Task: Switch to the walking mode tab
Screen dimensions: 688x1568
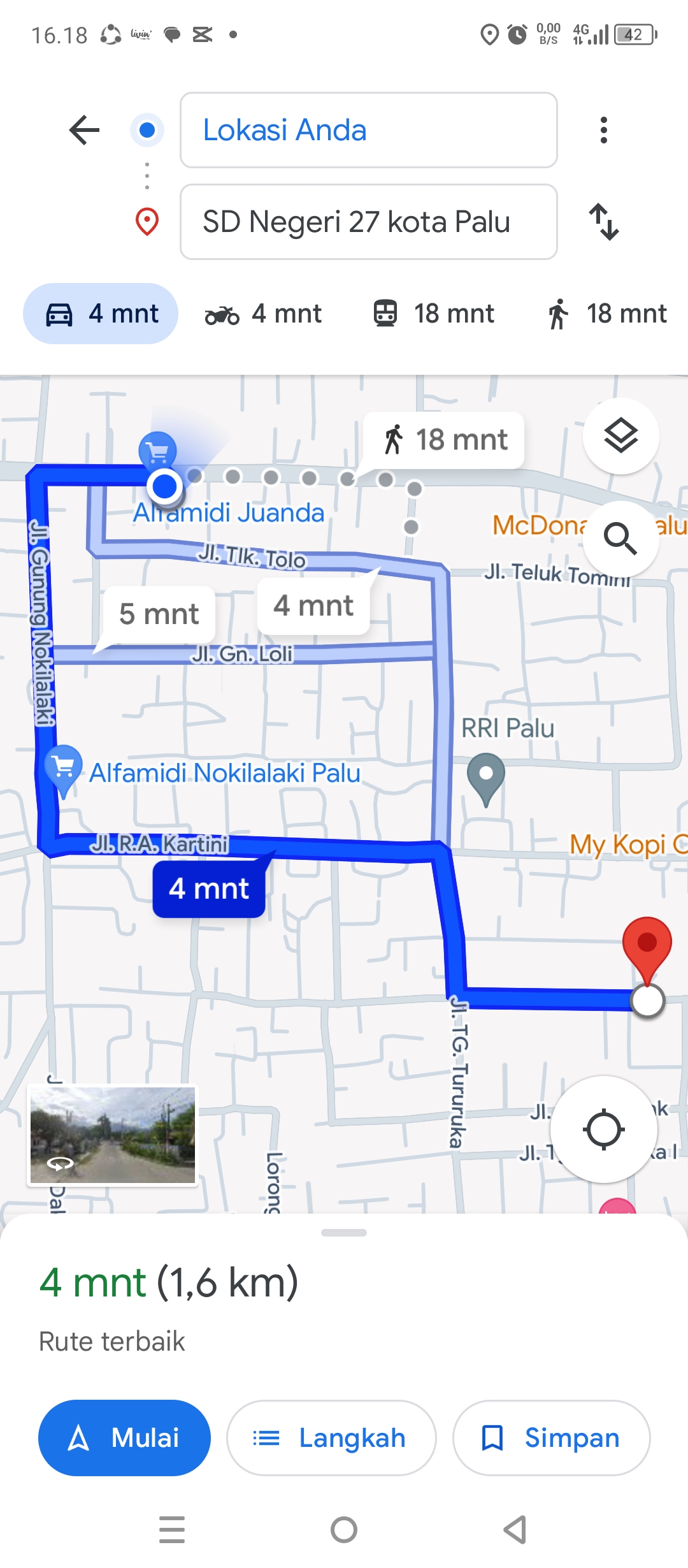Action: pyautogui.click(x=607, y=314)
